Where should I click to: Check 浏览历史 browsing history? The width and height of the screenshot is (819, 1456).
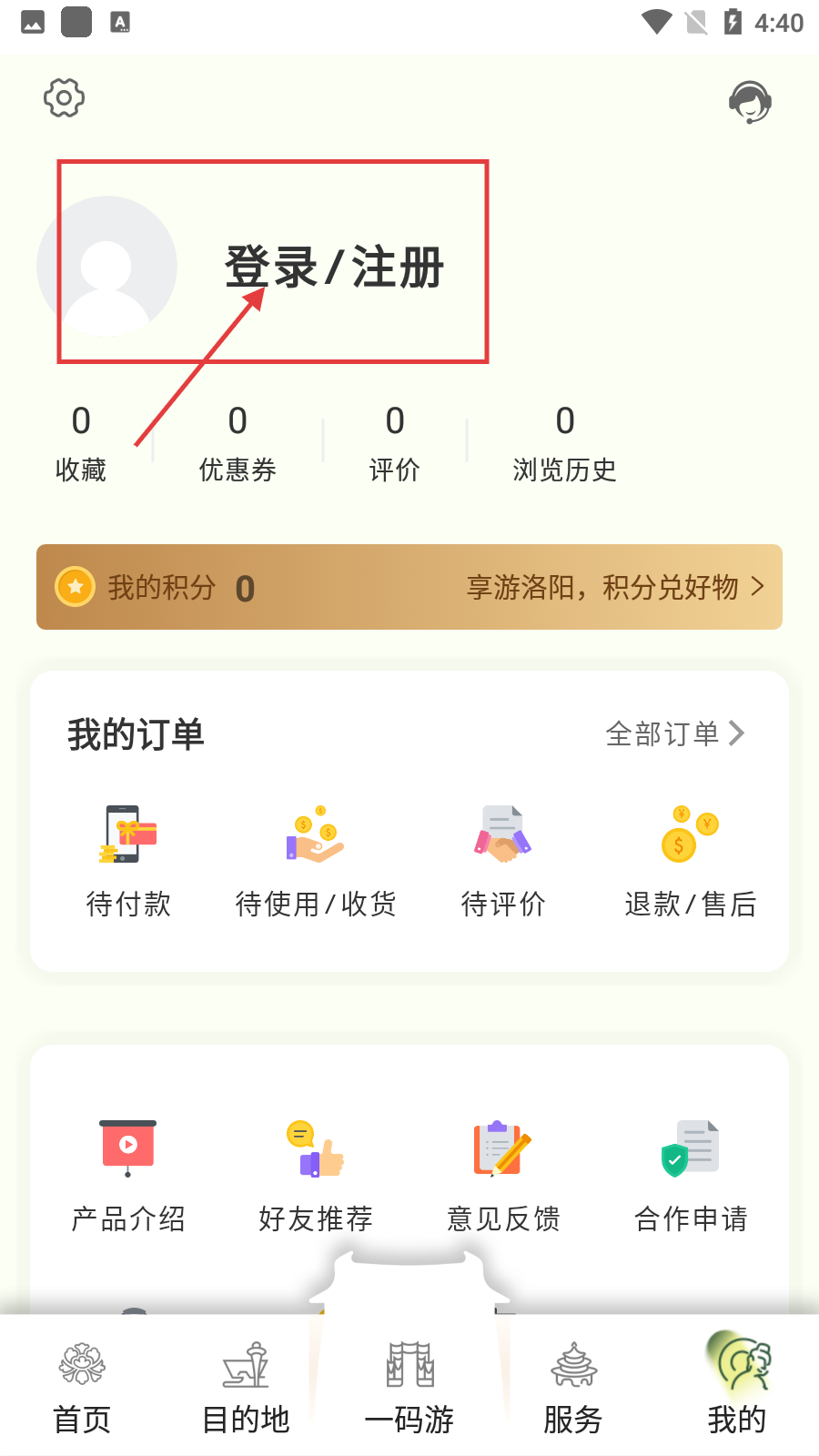564,443
